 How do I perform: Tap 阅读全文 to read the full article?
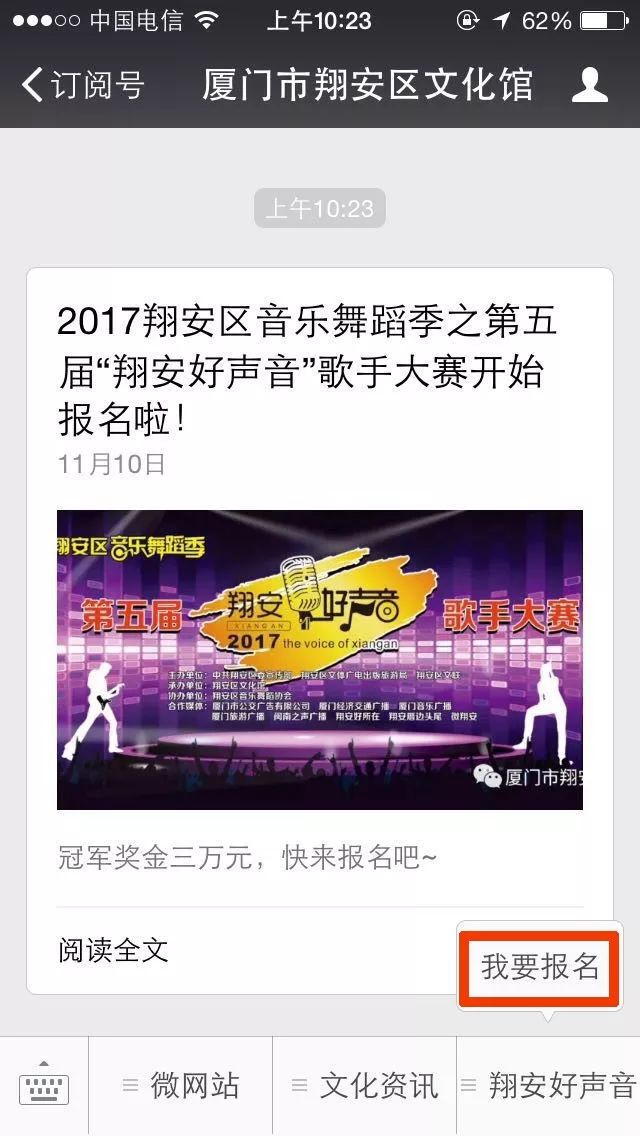click(113, 950)
